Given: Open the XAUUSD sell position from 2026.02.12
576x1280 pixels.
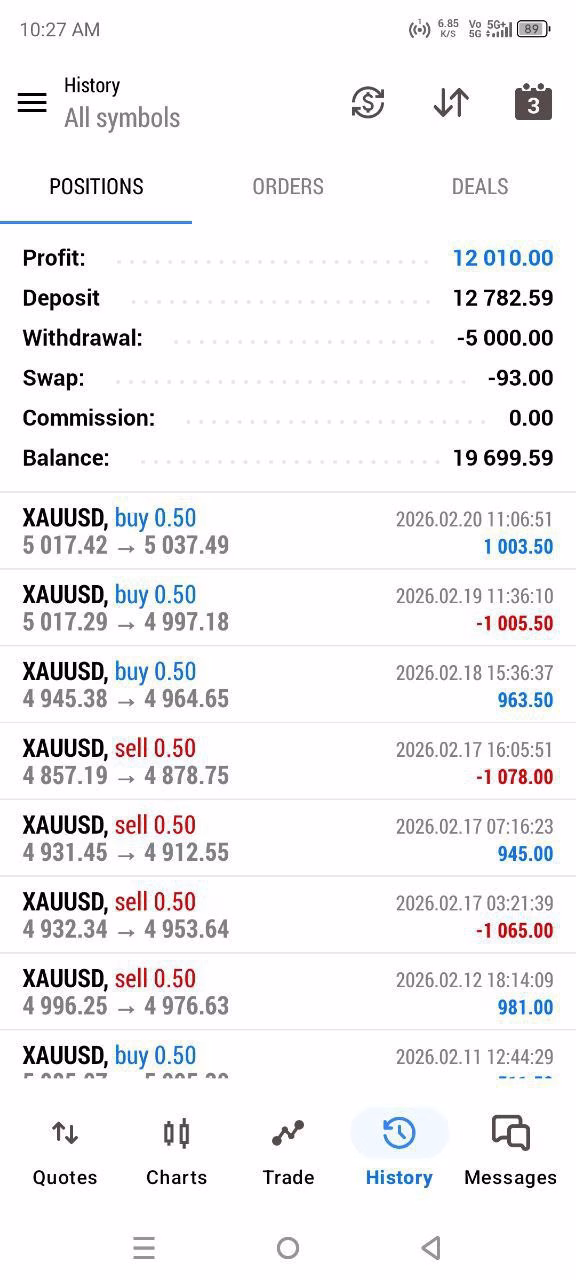Looking at the screenshot, I should click(288, 992).
